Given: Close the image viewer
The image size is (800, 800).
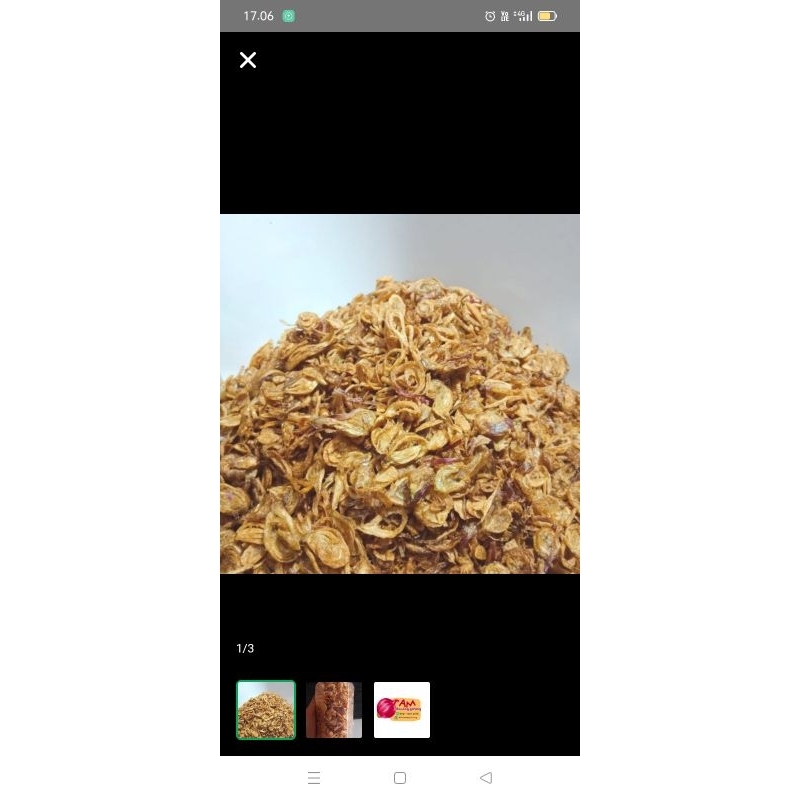Looking at the screenshot, I should point(248,60).
